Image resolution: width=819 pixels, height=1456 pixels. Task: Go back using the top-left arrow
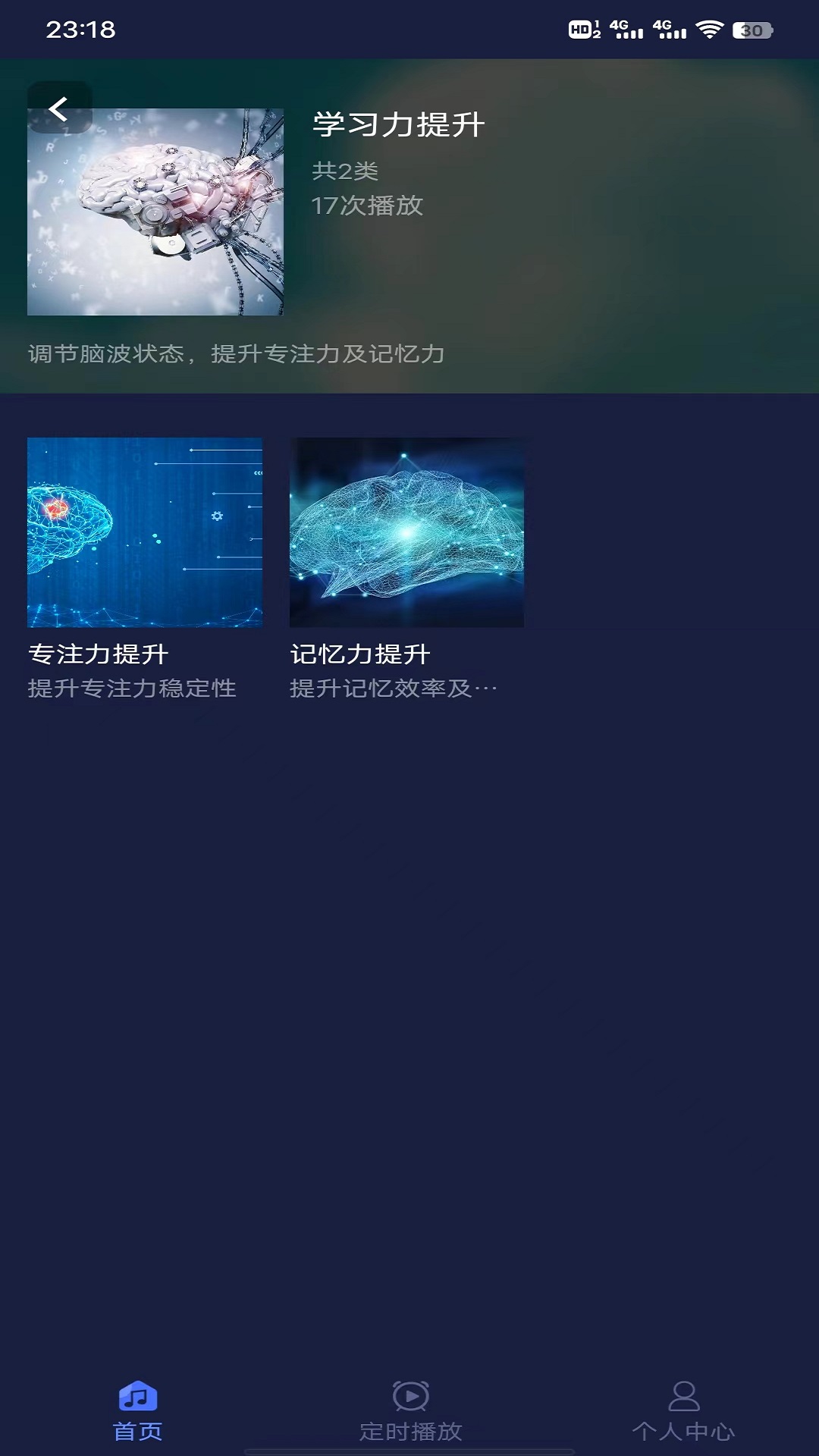59,108
